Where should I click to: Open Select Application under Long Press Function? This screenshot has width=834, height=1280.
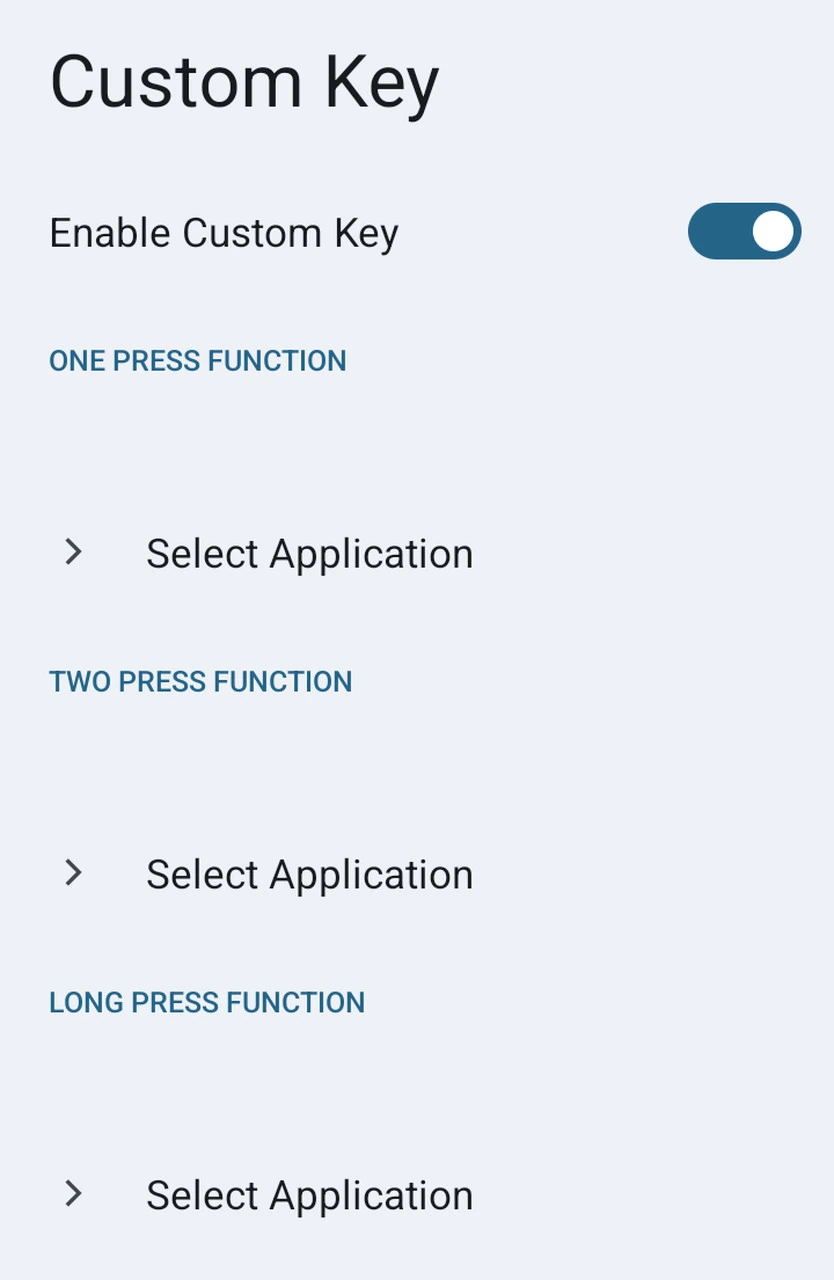pyautogui.click(x=309, y=1196)
